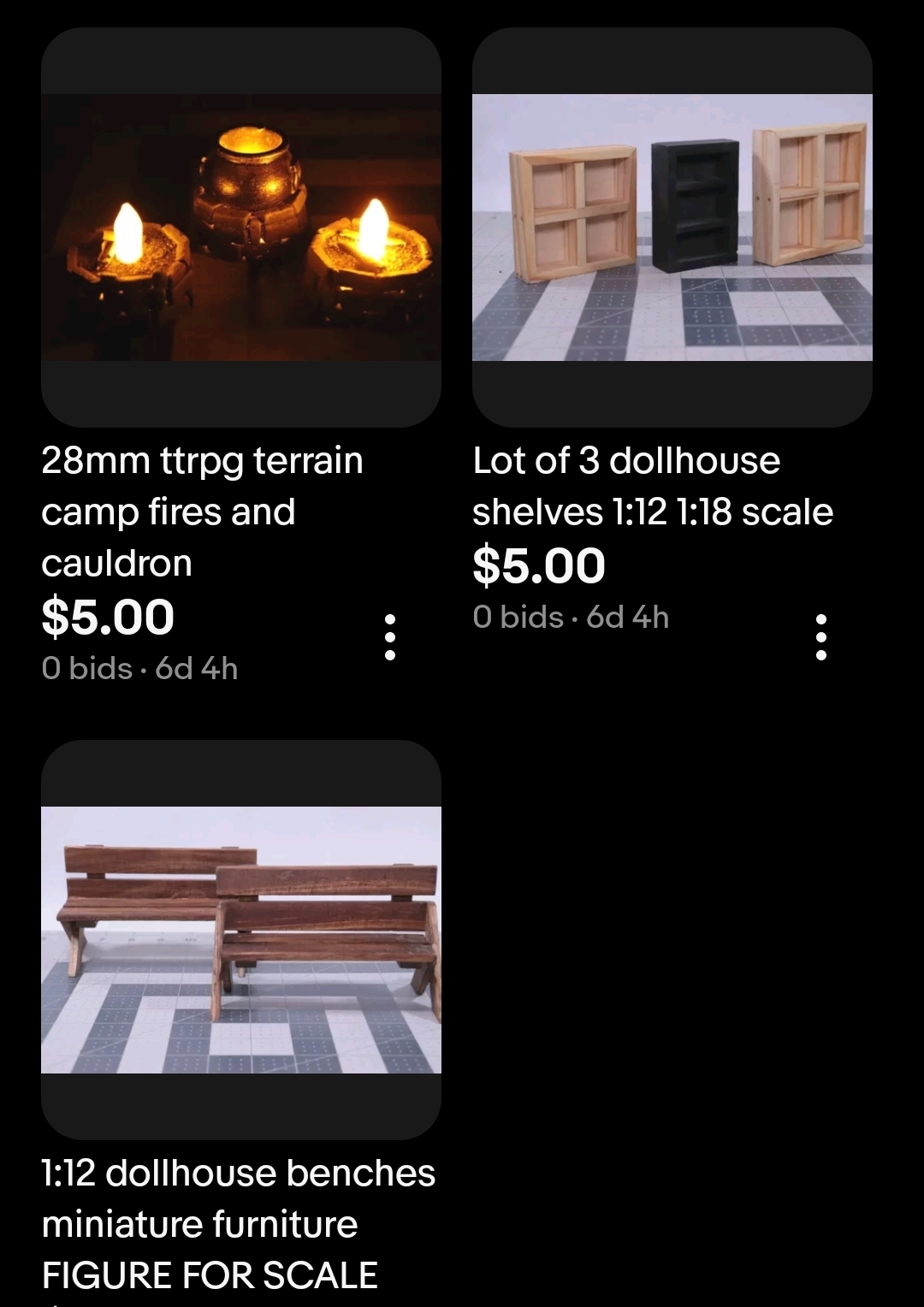Image resolution: width=924 pixels, height=1307 pixels.
Task: Open the dollhouse shelves listing
Action: click(672, 228)
